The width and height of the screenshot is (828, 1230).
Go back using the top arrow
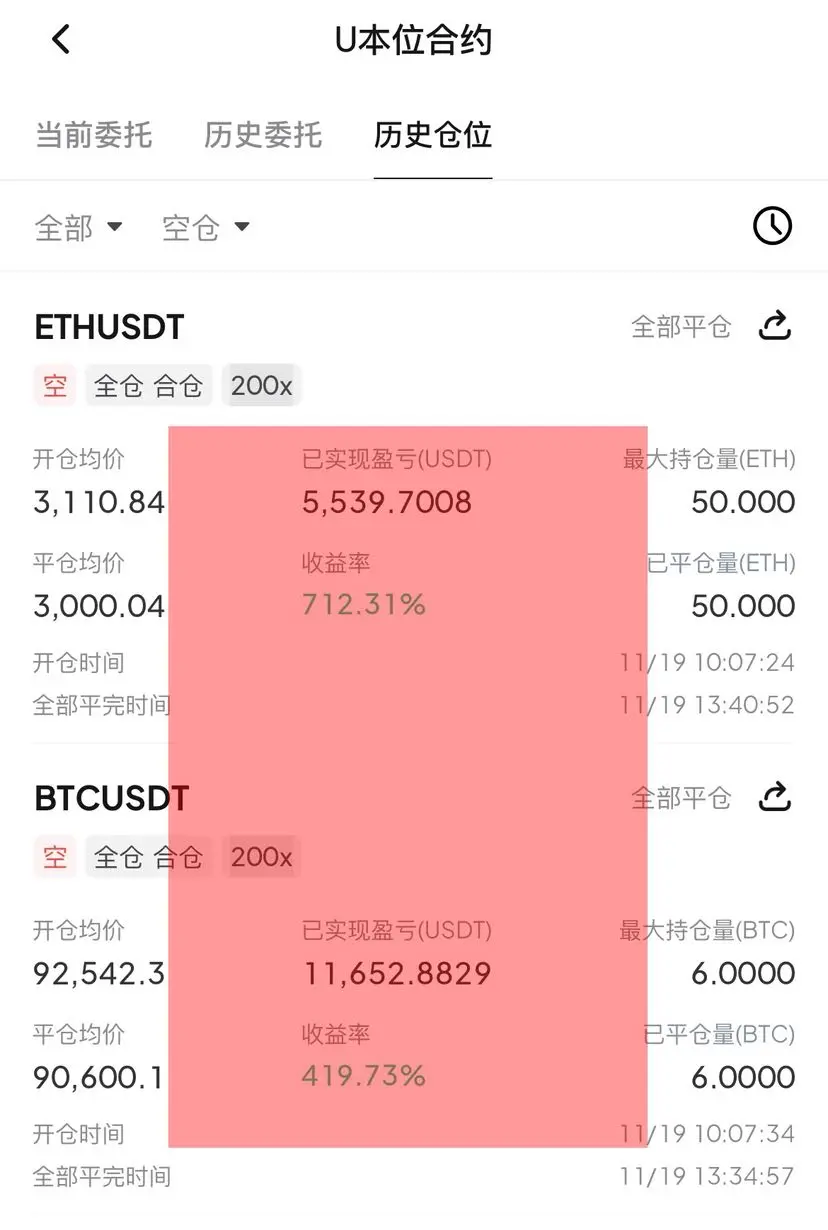tap(61, 40)
